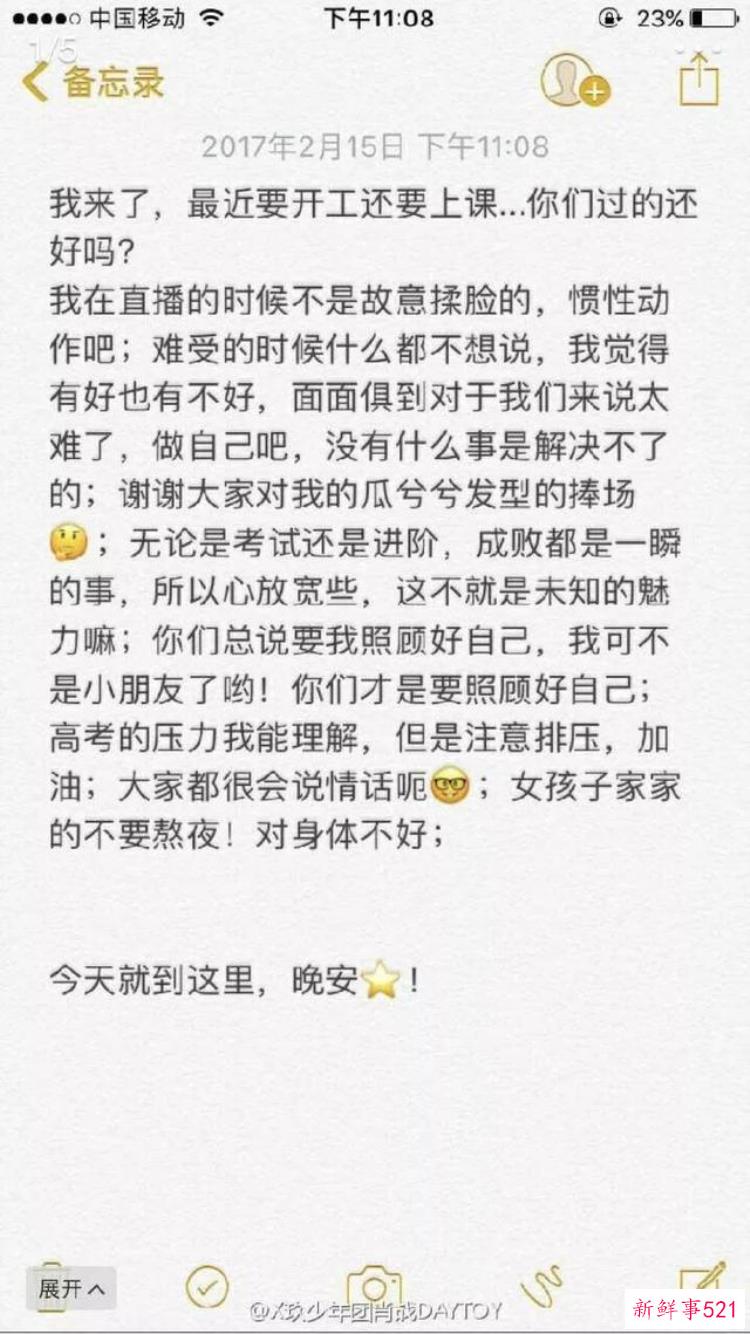This screenshot has width=750, height=1334.
Task: Go back to the 备忘录 list
Action: (92, 82)
